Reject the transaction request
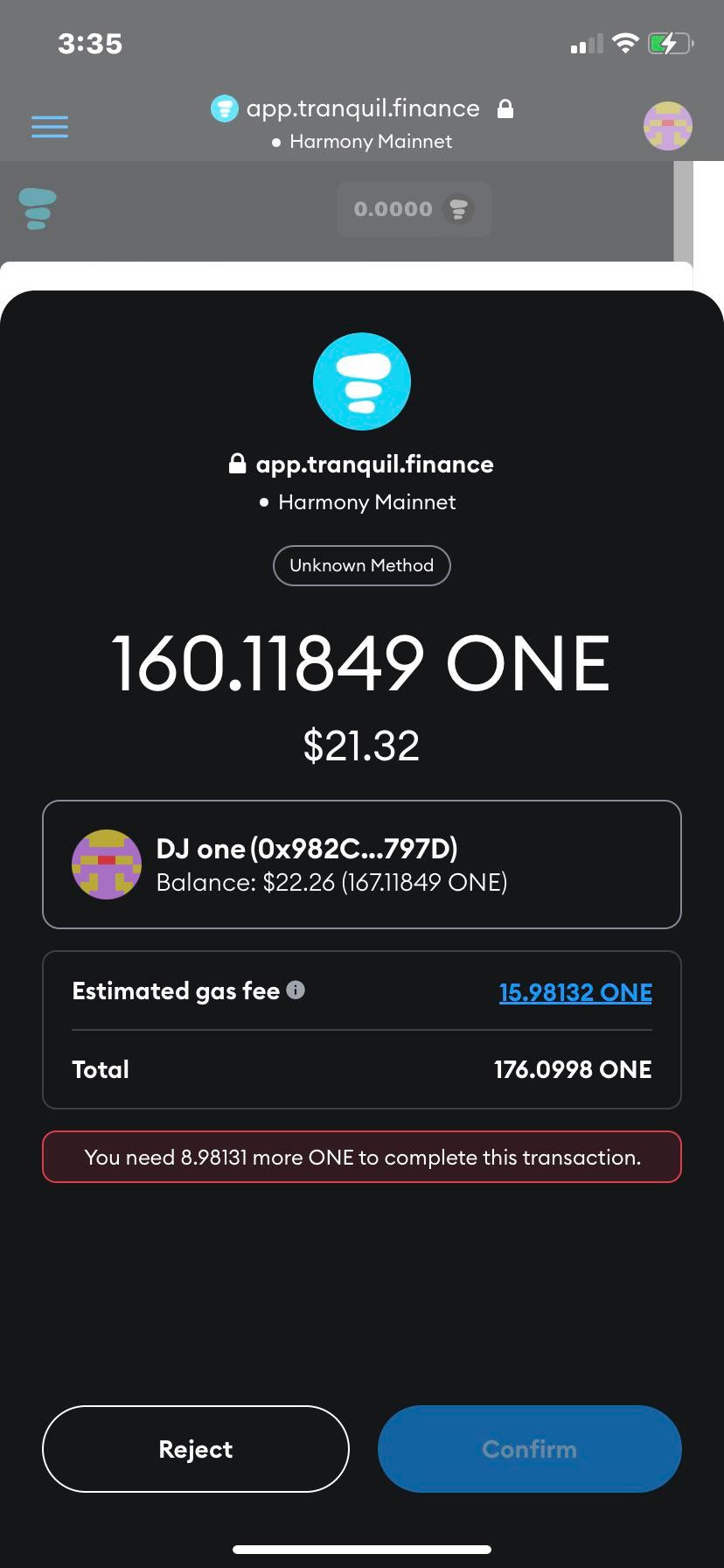 196,1448
